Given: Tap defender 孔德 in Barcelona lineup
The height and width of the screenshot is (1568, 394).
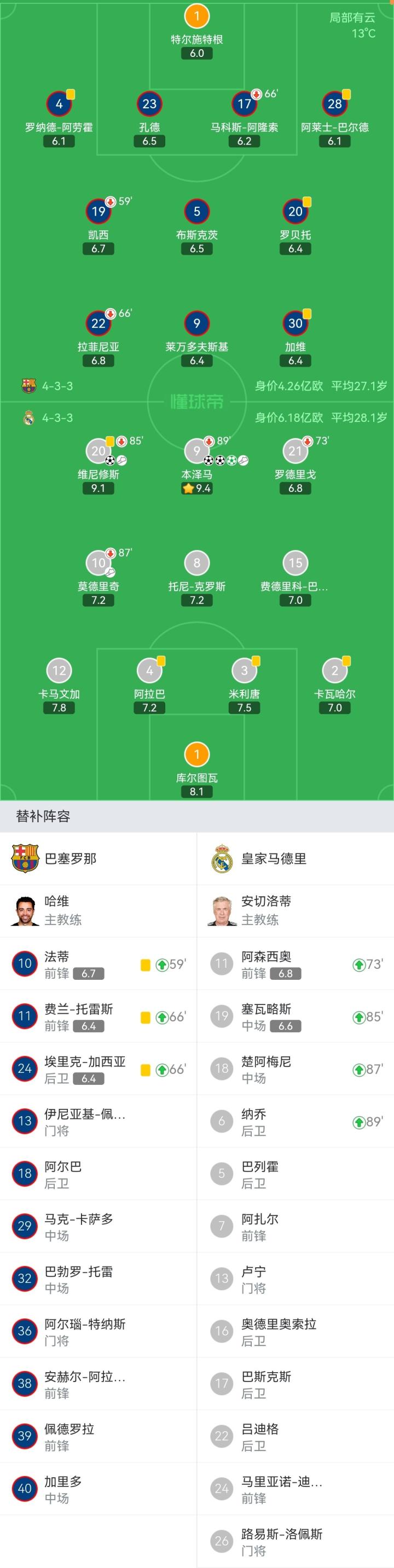Looking at the screenshot, I should (x=149, y=119).
